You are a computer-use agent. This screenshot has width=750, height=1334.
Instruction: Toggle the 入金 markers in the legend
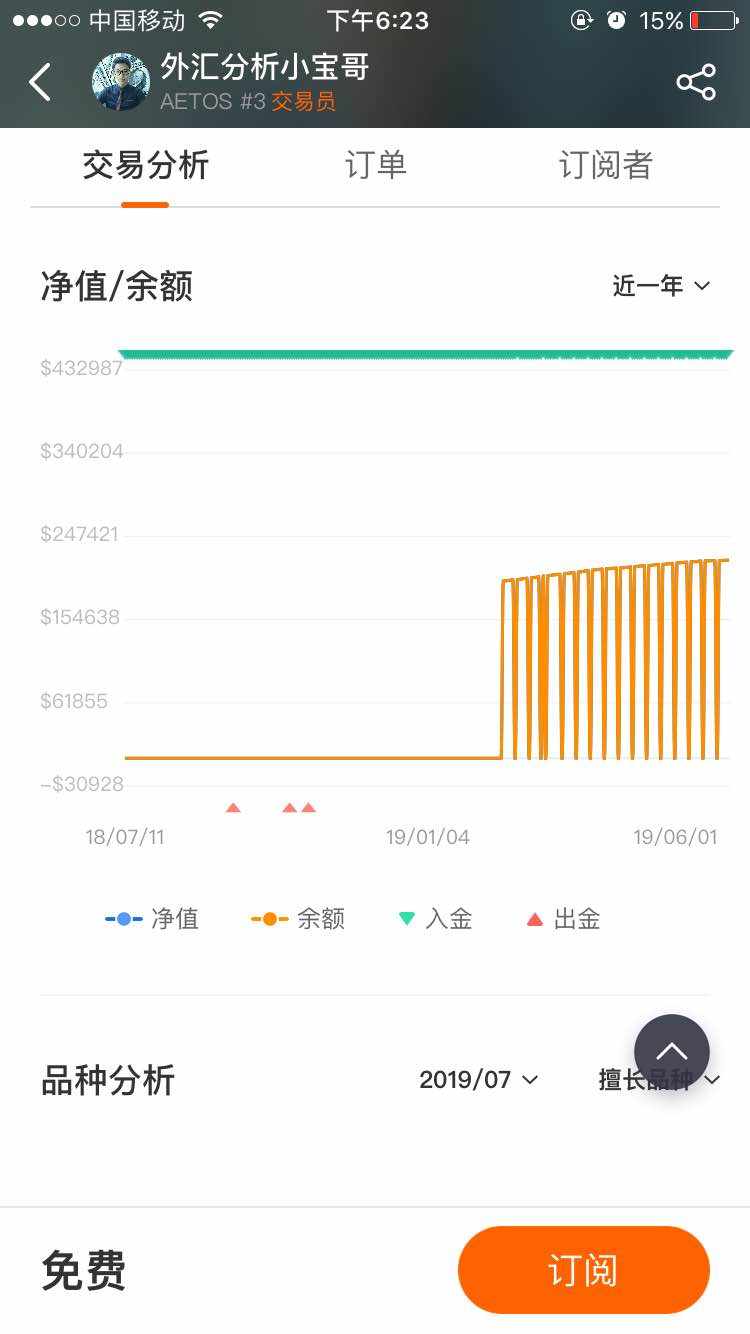pyautogui.click(x=435, y=919)
